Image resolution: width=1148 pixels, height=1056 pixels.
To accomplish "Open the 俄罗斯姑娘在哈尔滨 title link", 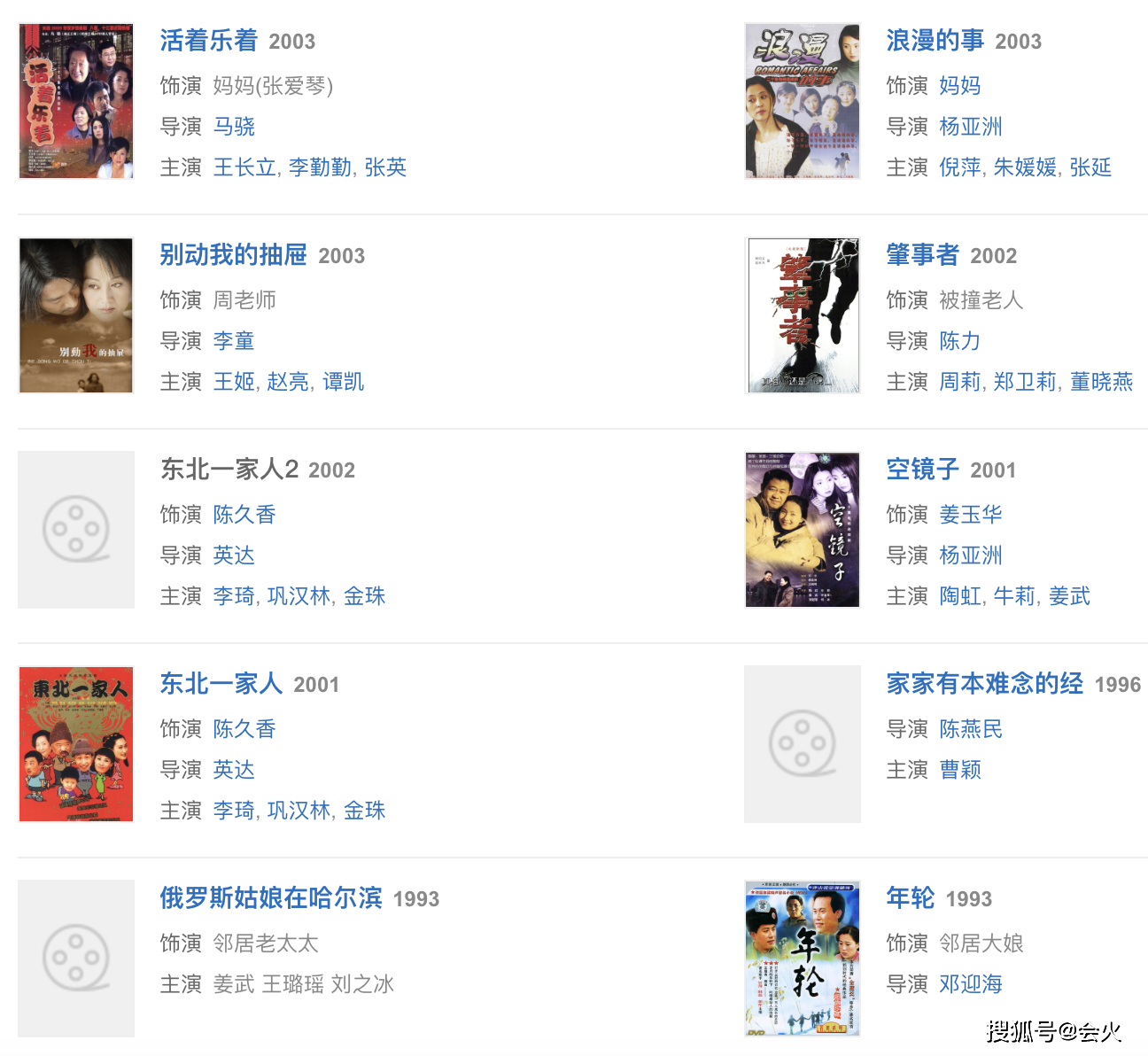I will click(270, 898).
